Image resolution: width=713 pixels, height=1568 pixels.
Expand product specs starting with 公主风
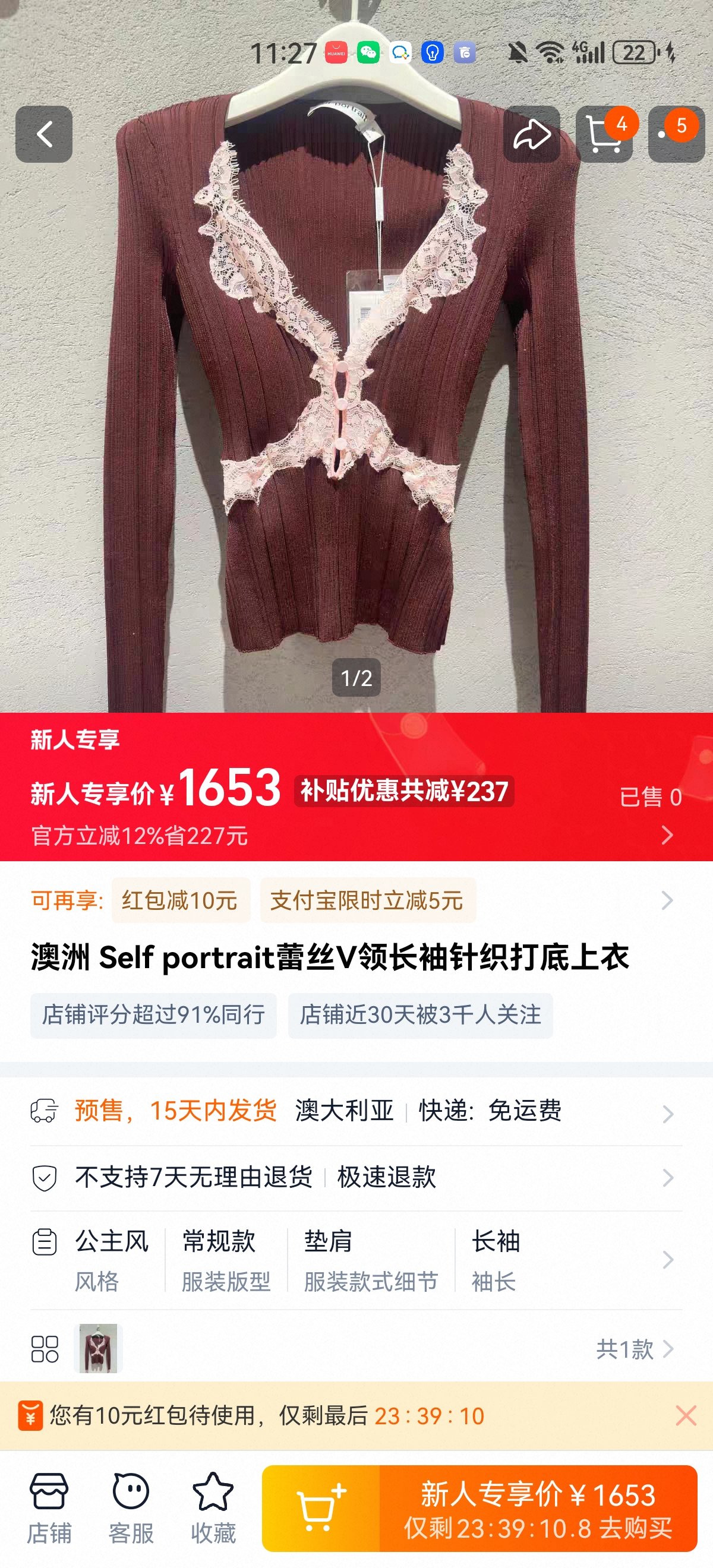pyautogui.click(x=667, y=1260)
